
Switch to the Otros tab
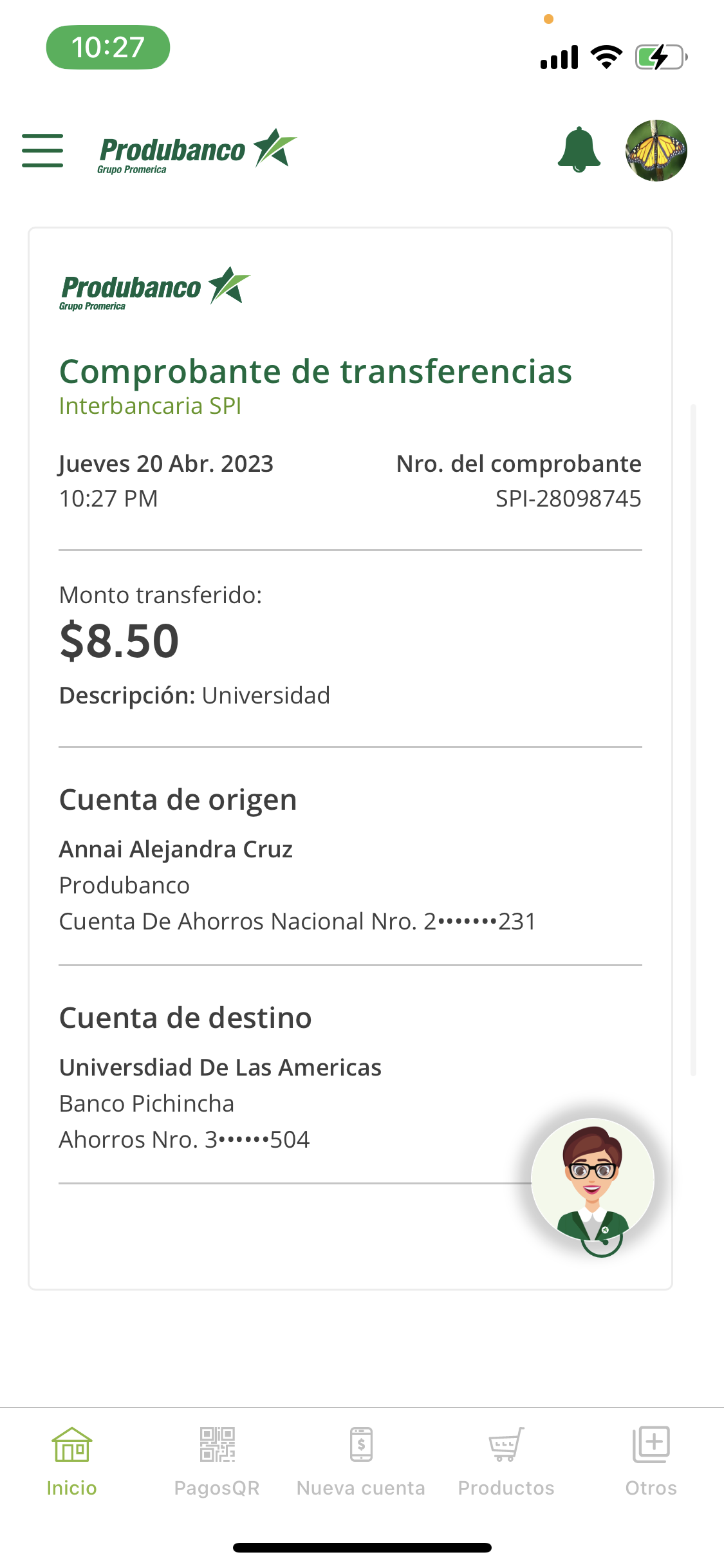[x=651, y=1462]
